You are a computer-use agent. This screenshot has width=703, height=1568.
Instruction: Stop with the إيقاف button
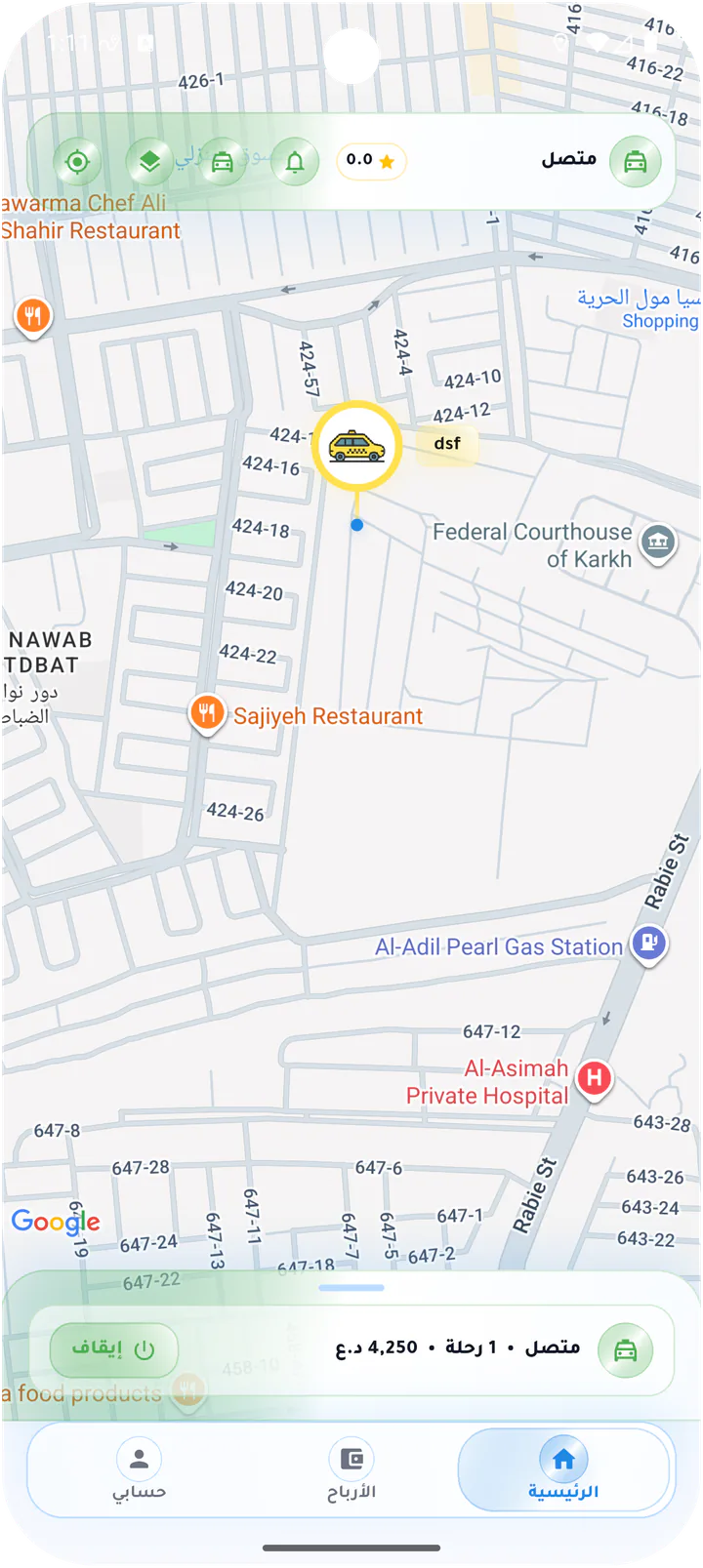click(x=113, y=1349)
